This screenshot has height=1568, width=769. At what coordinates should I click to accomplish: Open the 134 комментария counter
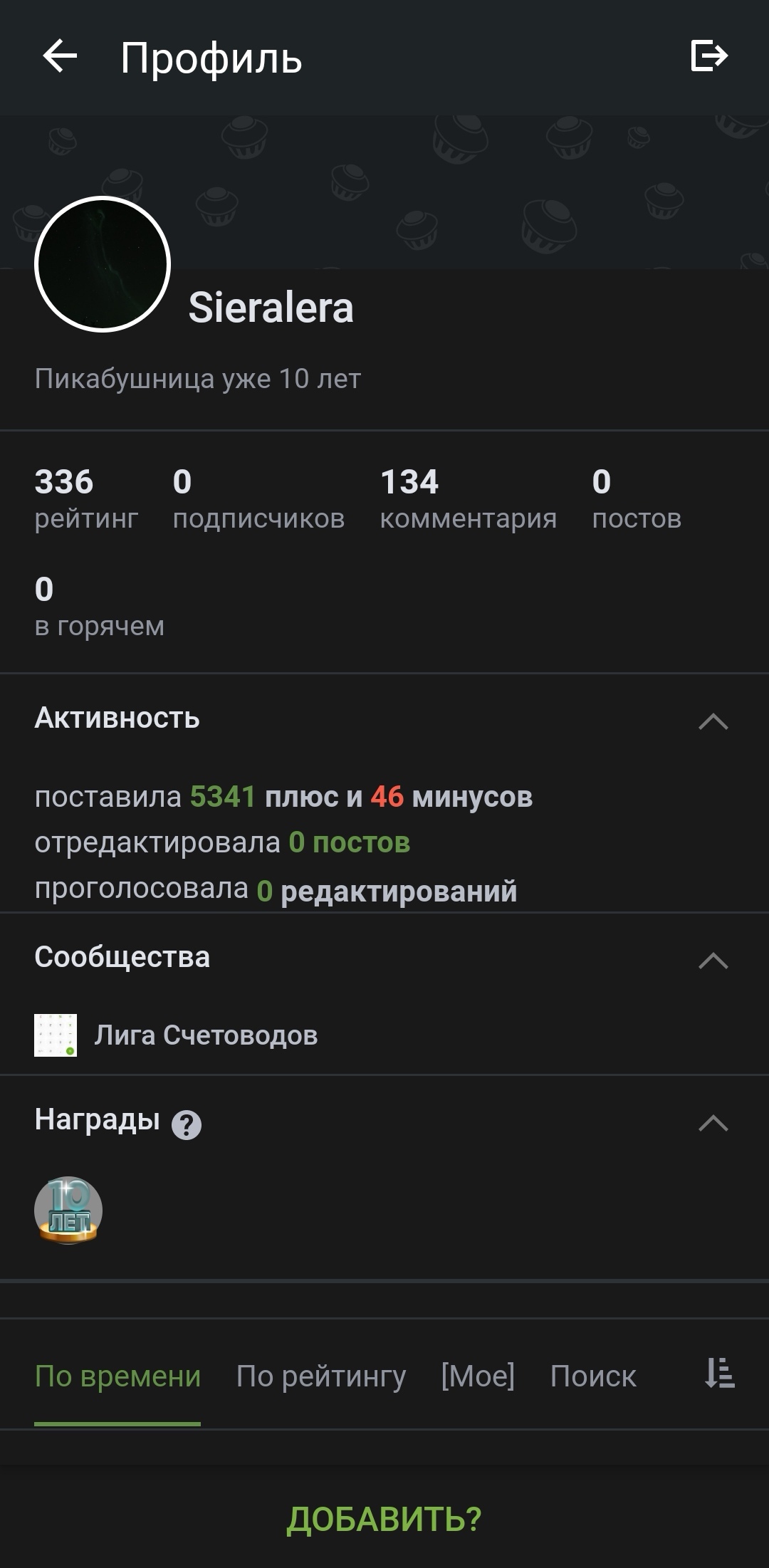pyautogui.click(x=468, y=499)
